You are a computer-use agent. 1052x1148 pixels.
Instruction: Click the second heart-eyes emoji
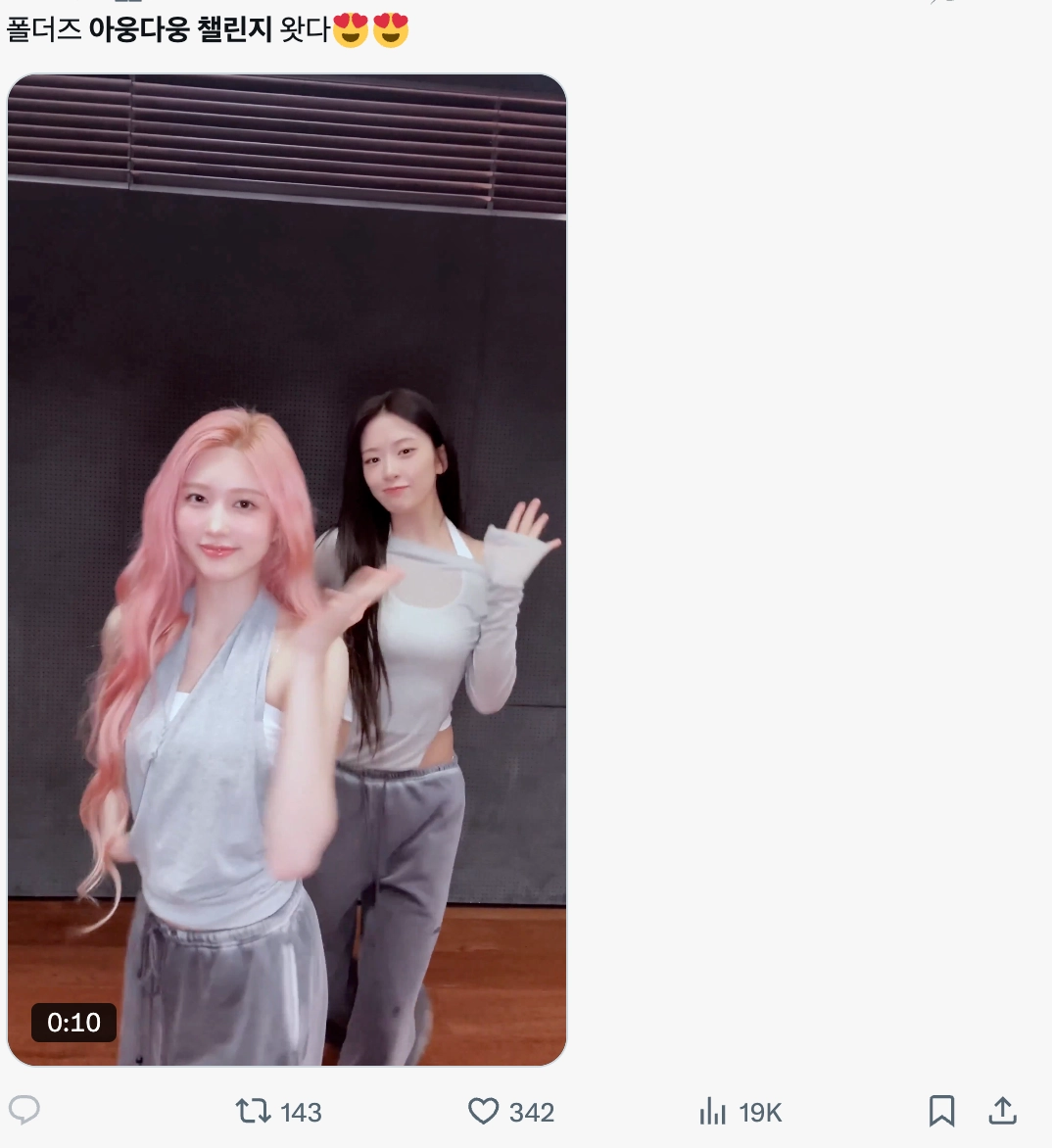(x=392, y=31)
